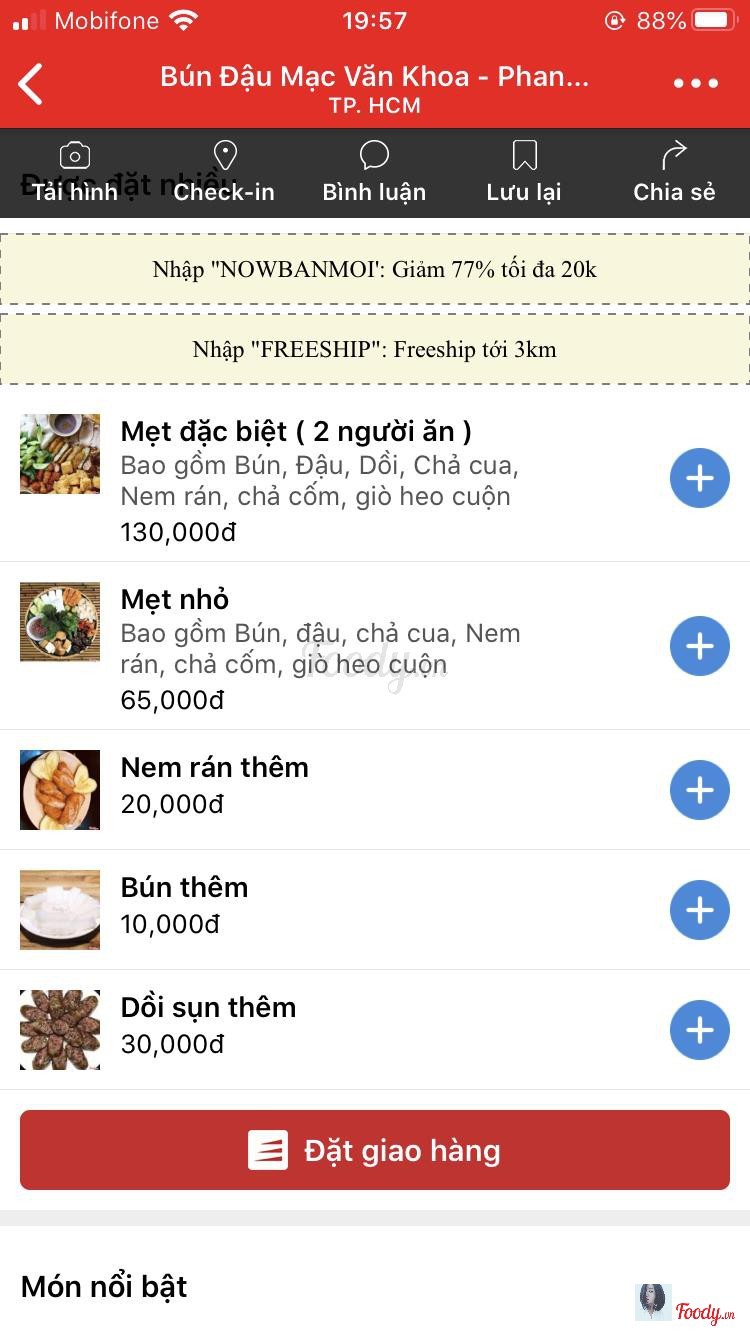Select the NOWBANMOI promo code banner

(375, 269)
